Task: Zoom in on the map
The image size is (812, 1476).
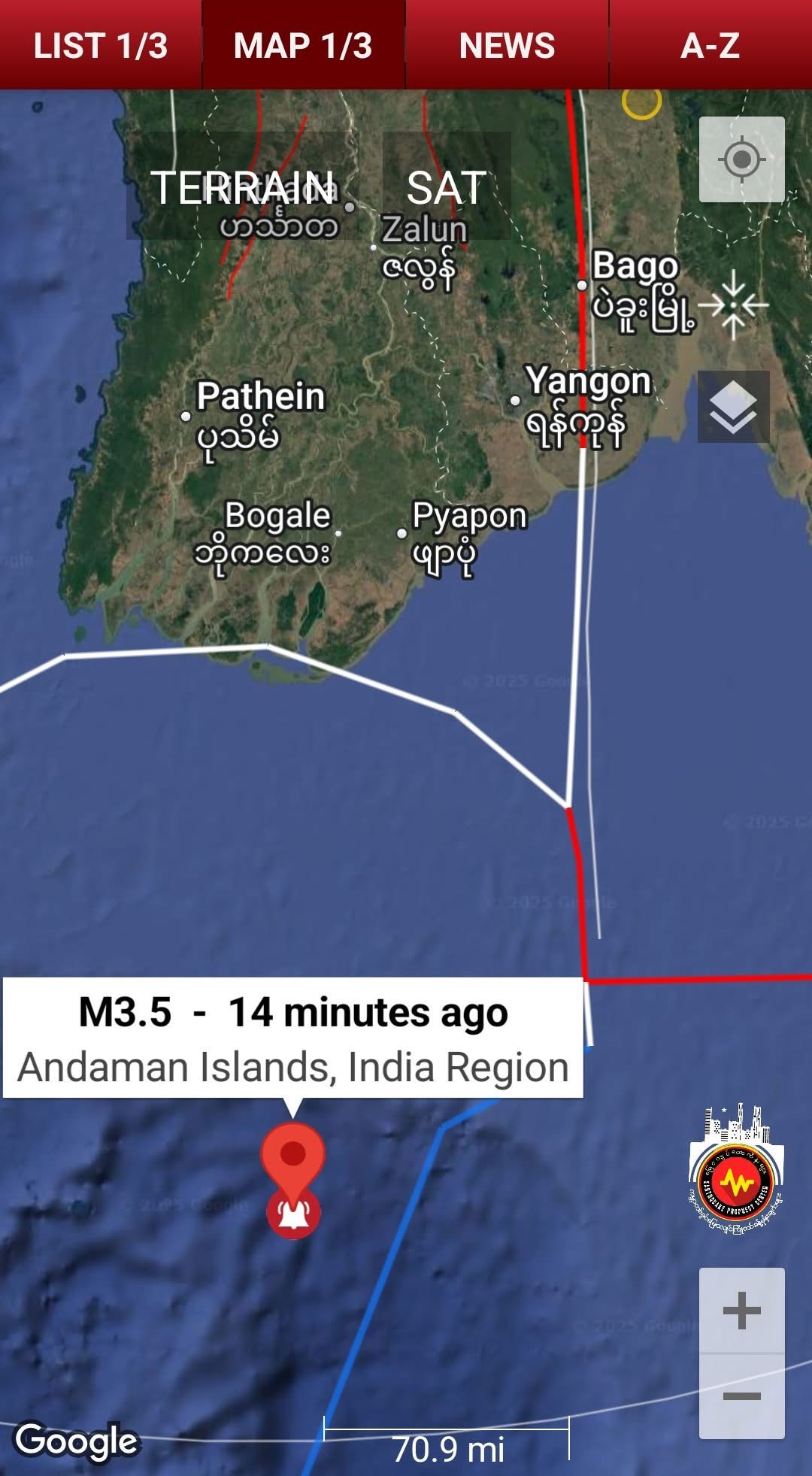Action: pos(741,1311)
